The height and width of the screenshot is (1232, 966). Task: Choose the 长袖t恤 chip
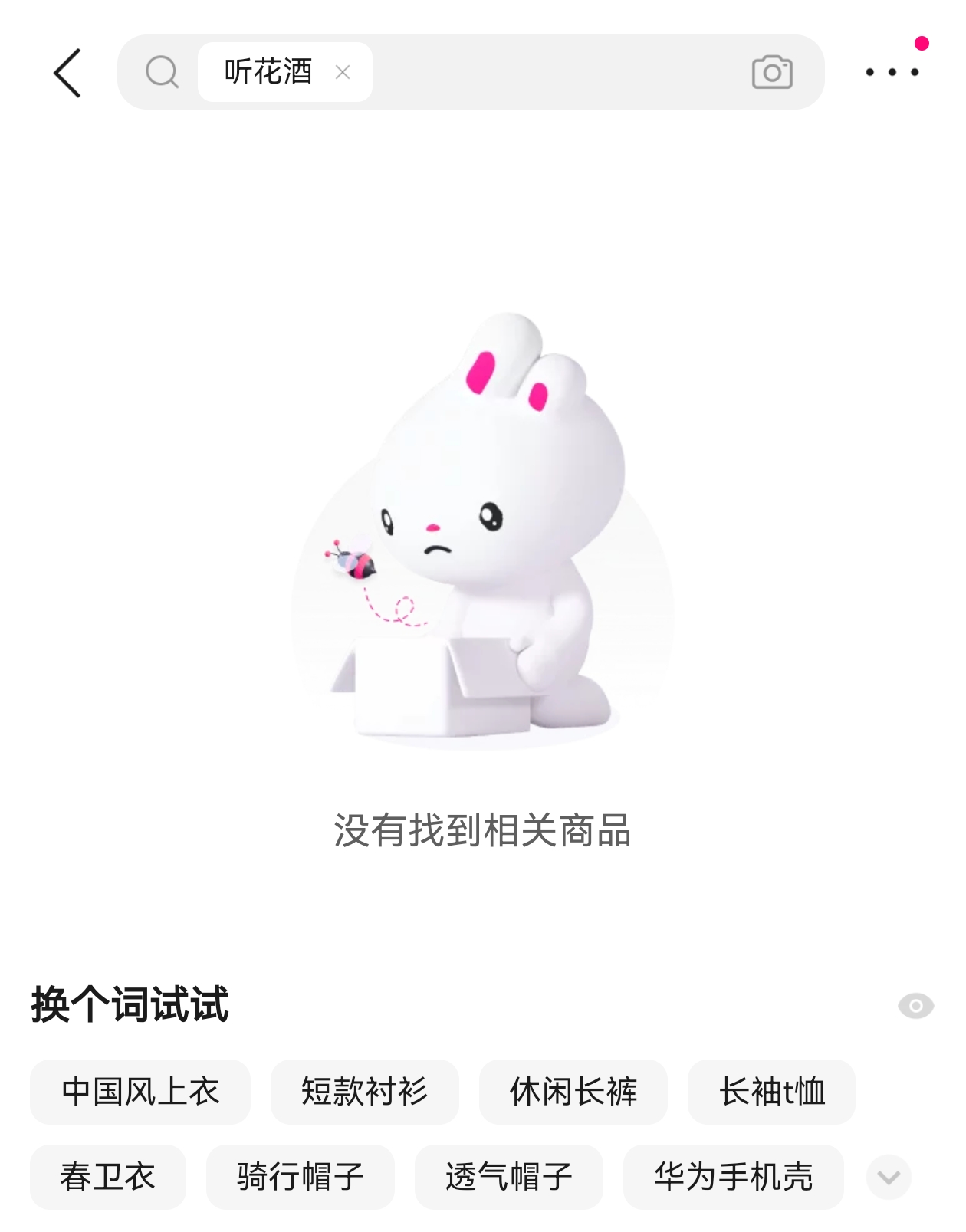tap(770, 1092)
